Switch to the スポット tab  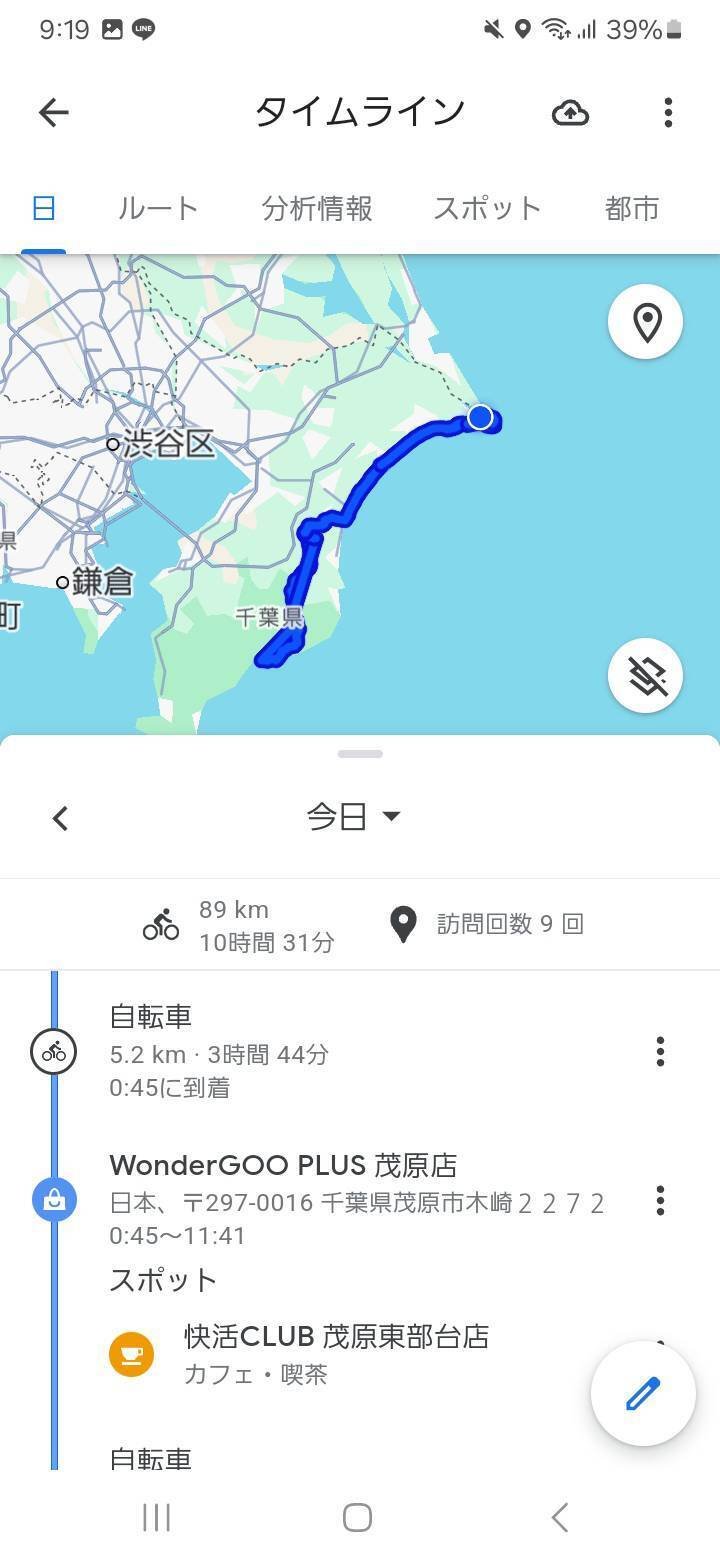pos(487,208)
